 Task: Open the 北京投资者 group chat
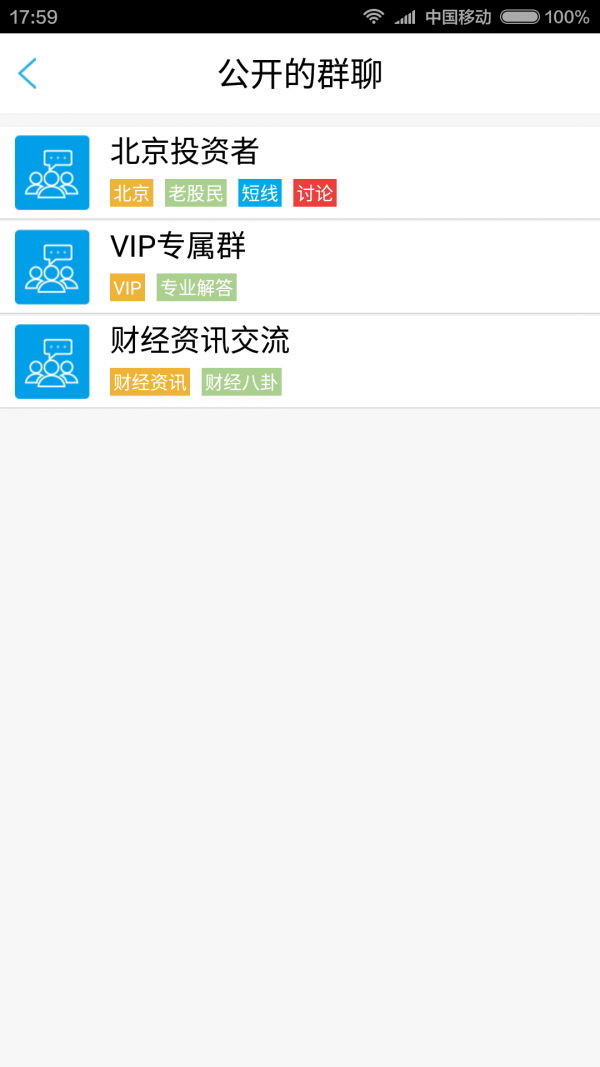point(300,172)
